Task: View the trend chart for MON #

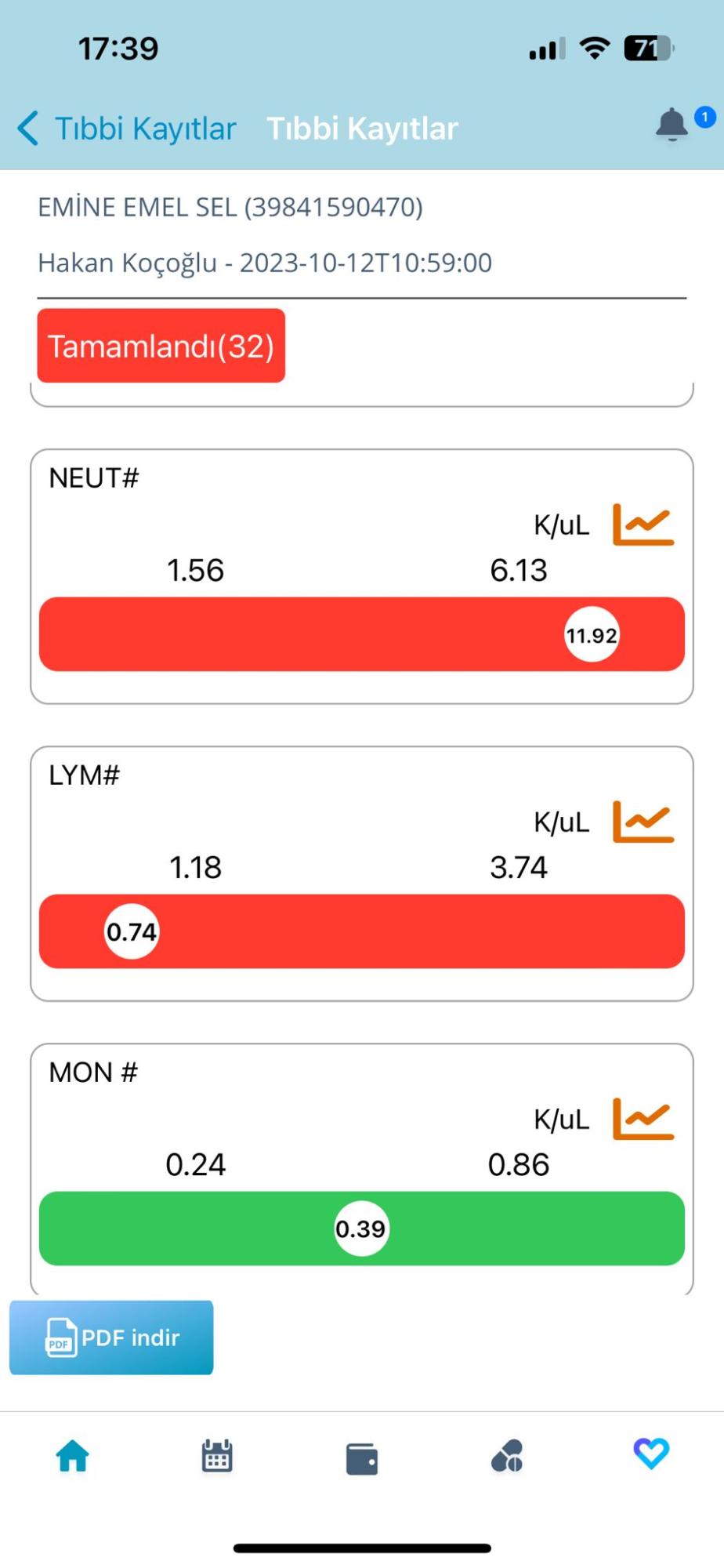Action: pyautogui.click(x=643, y=1119)
